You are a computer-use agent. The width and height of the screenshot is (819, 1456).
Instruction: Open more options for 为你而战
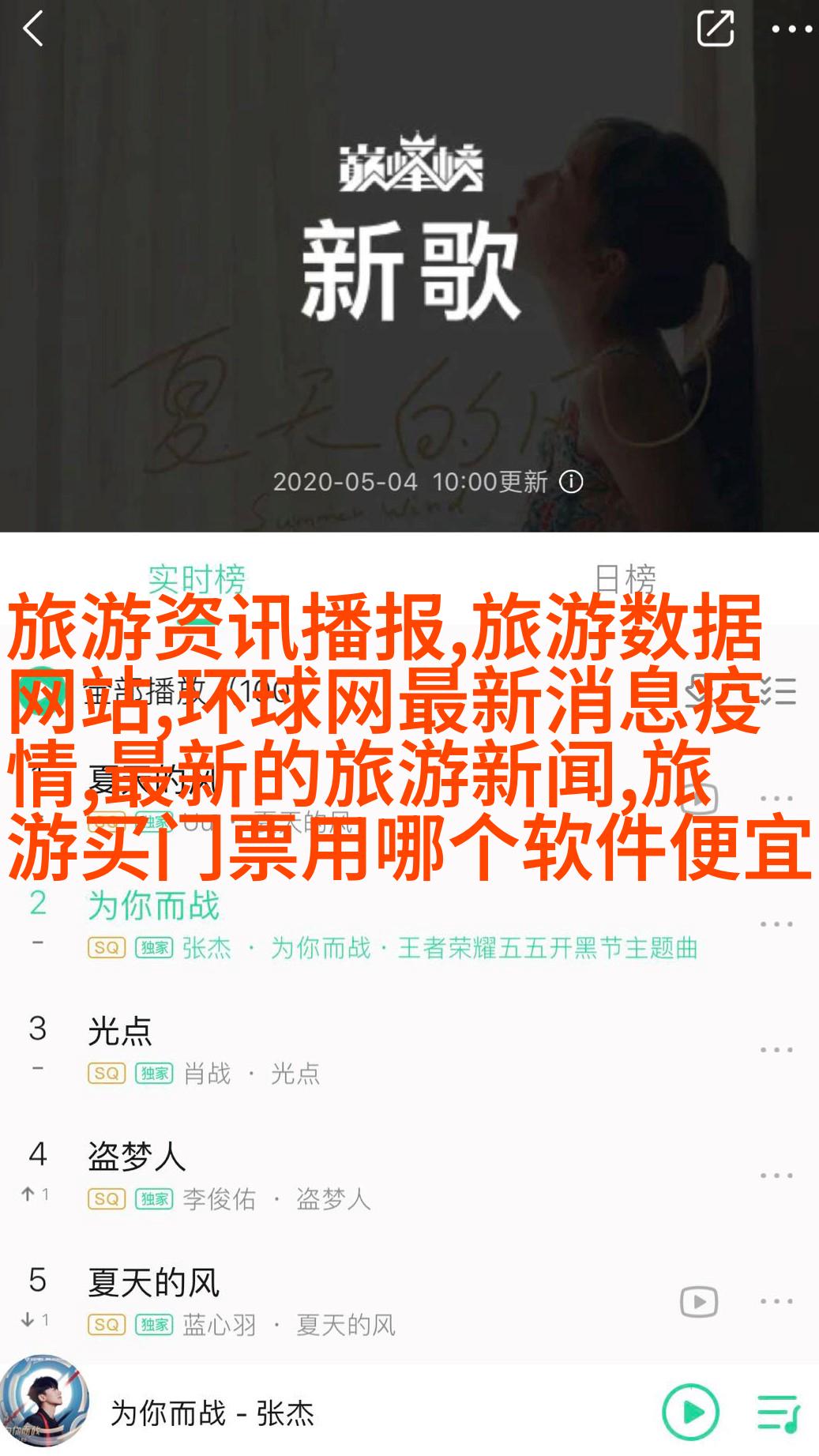tap(776, 924)
